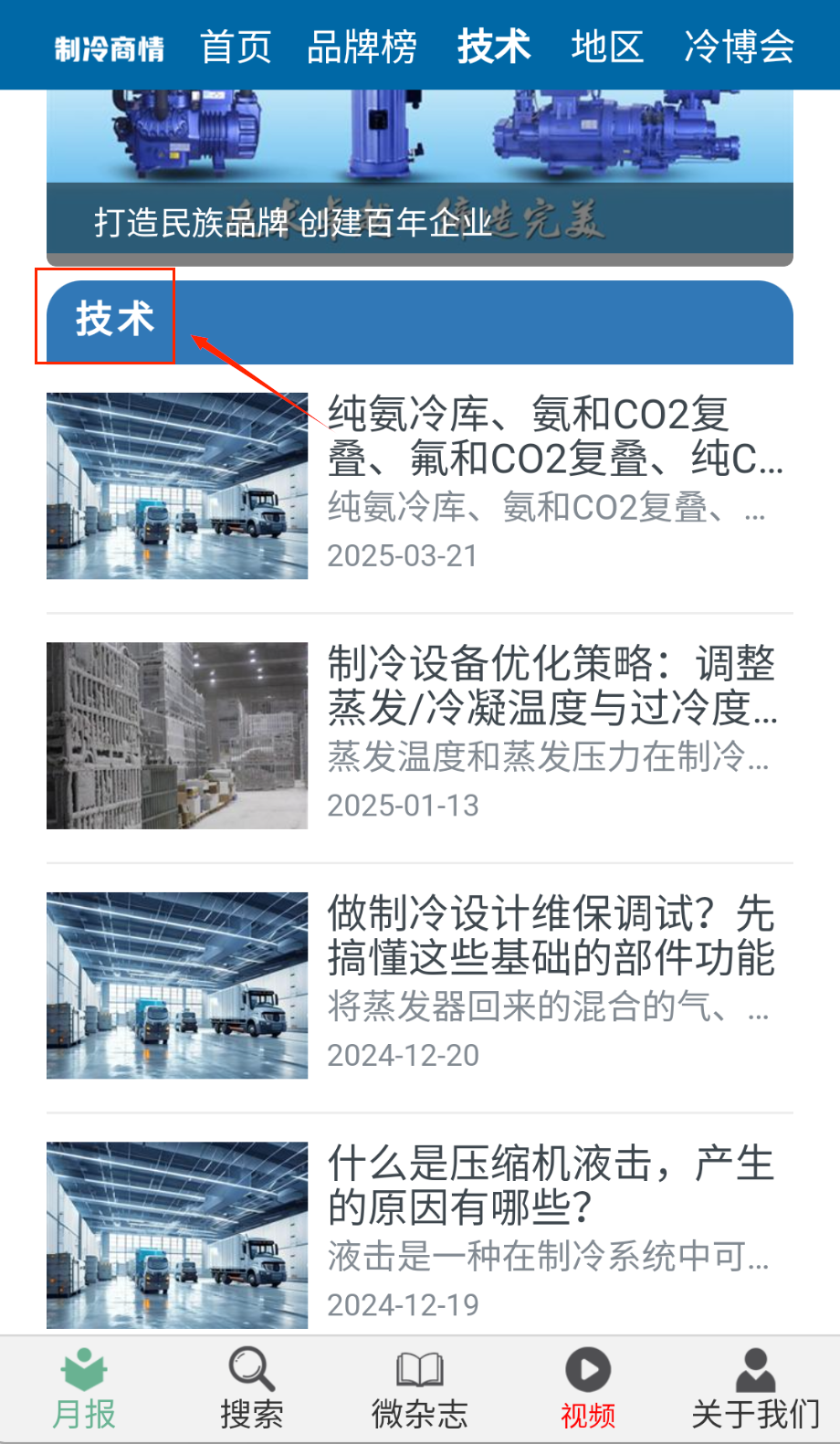Open 月报 in bottom bar
Viewport: 840px width, 1444px height.
click(84, 1389)
